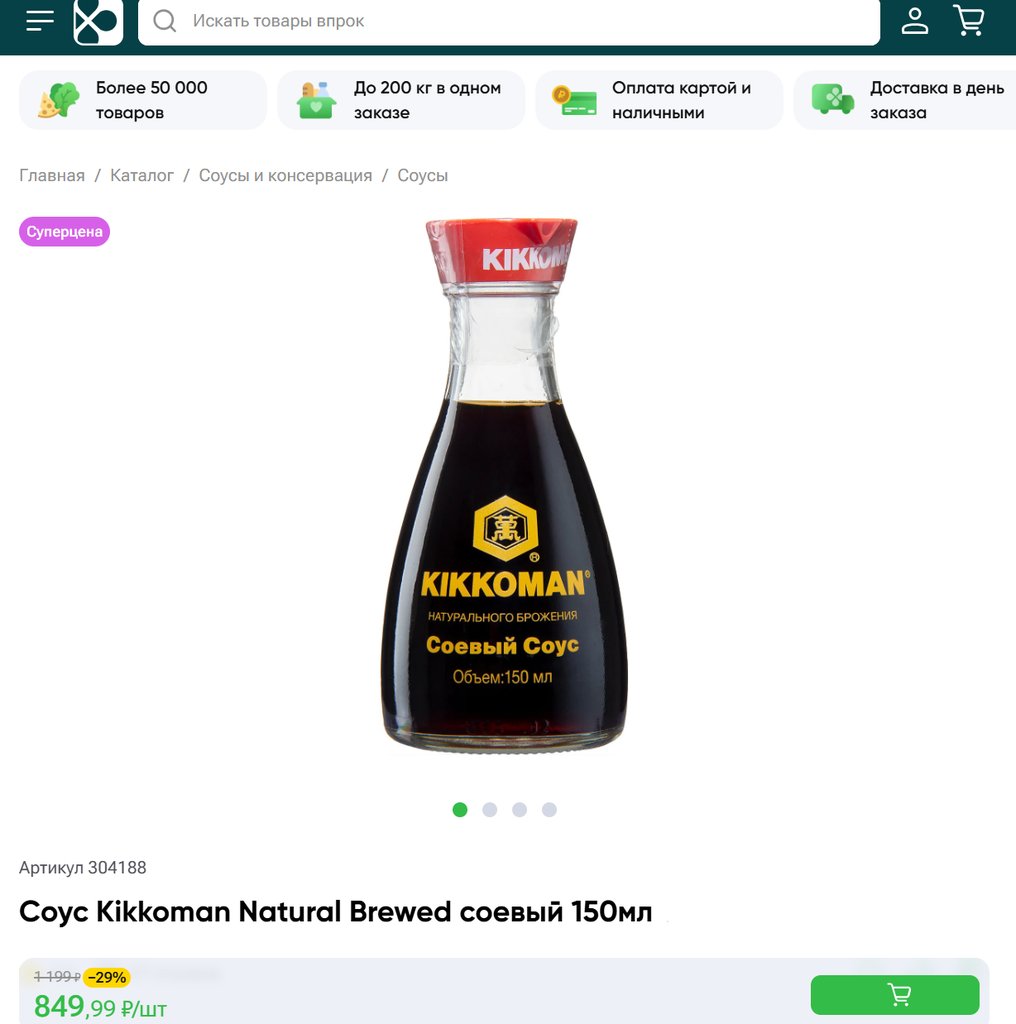Image resolution: width=1016 pixels, height=1024 pixels.
Task: Navigate to the "Соусы" breadcrumb
Action: (x=422, y=176)
